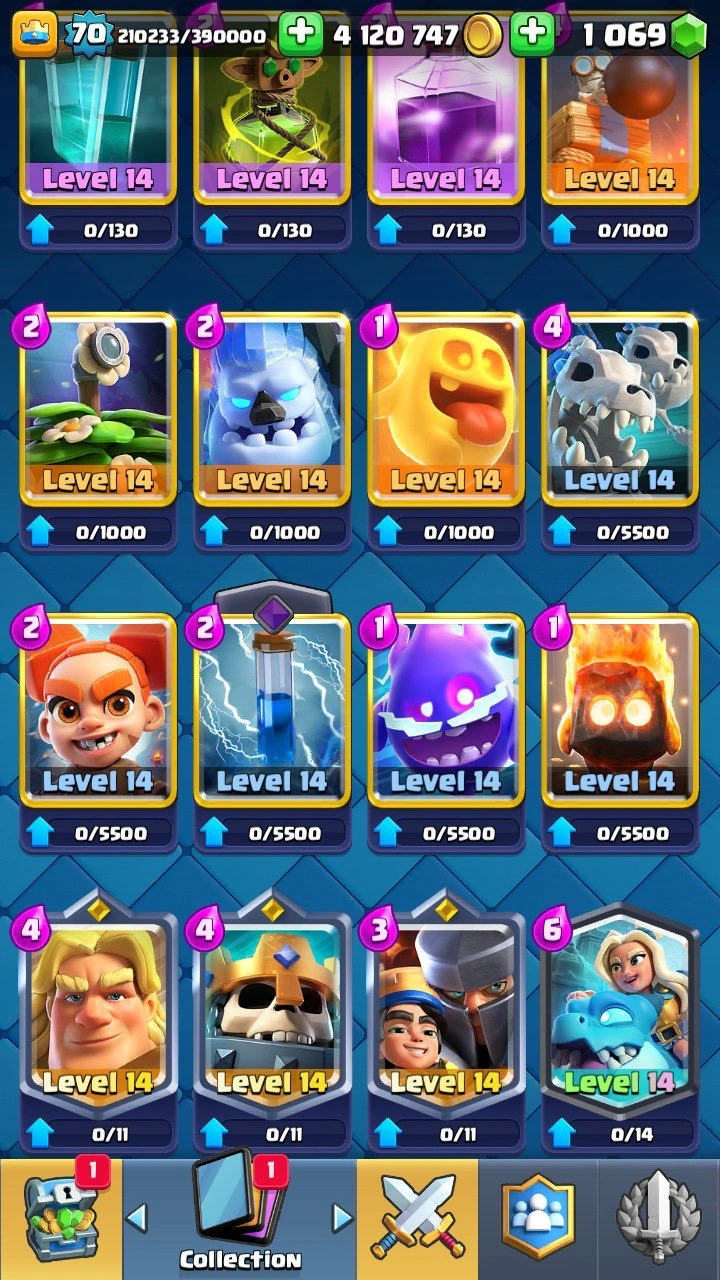The image size is (720, 1280).
Task: Switch to the crossed swords Battle tab
Action: [x=418, y=1220]
